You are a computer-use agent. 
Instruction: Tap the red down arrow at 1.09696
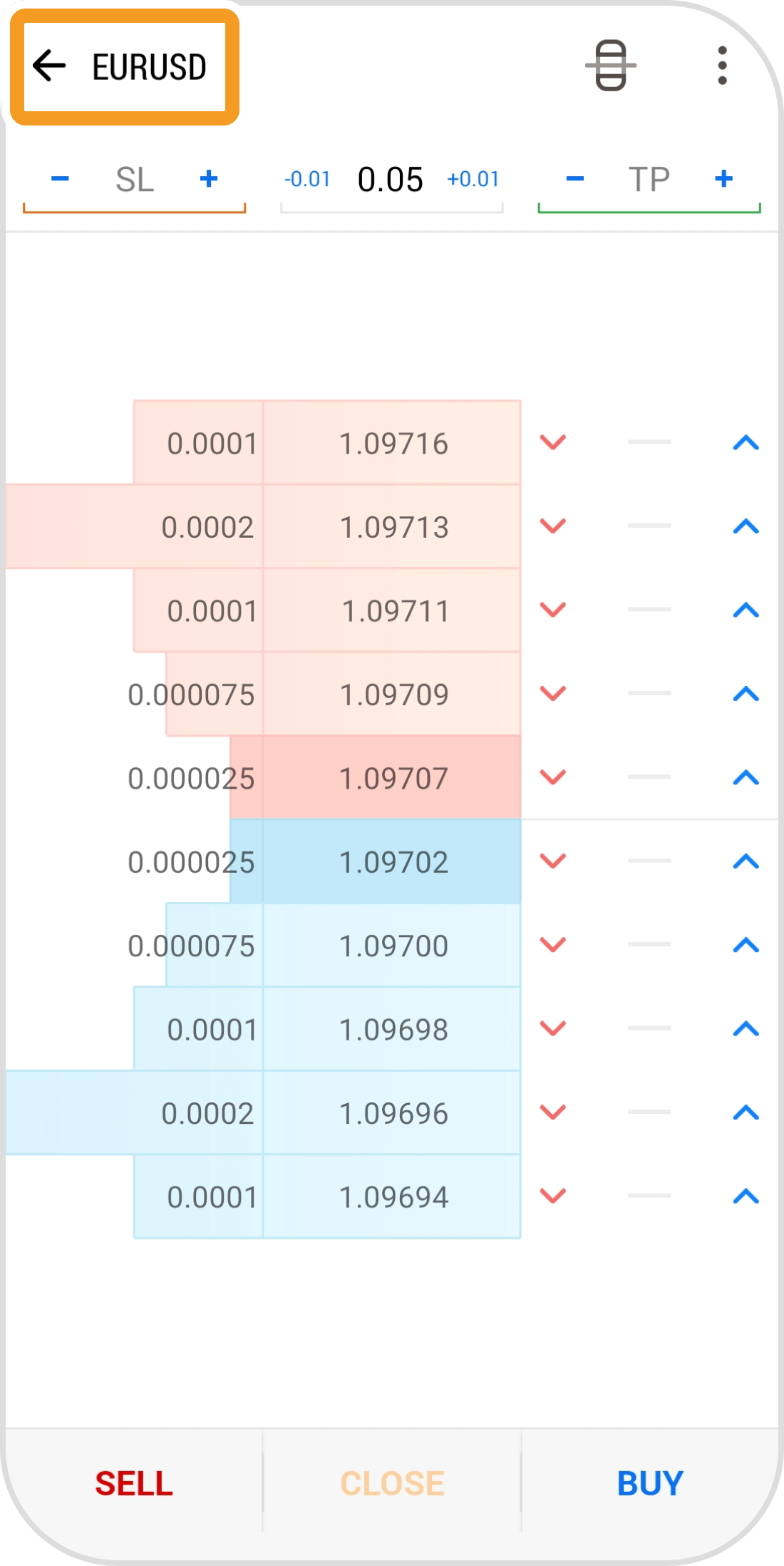point(553,1112)
